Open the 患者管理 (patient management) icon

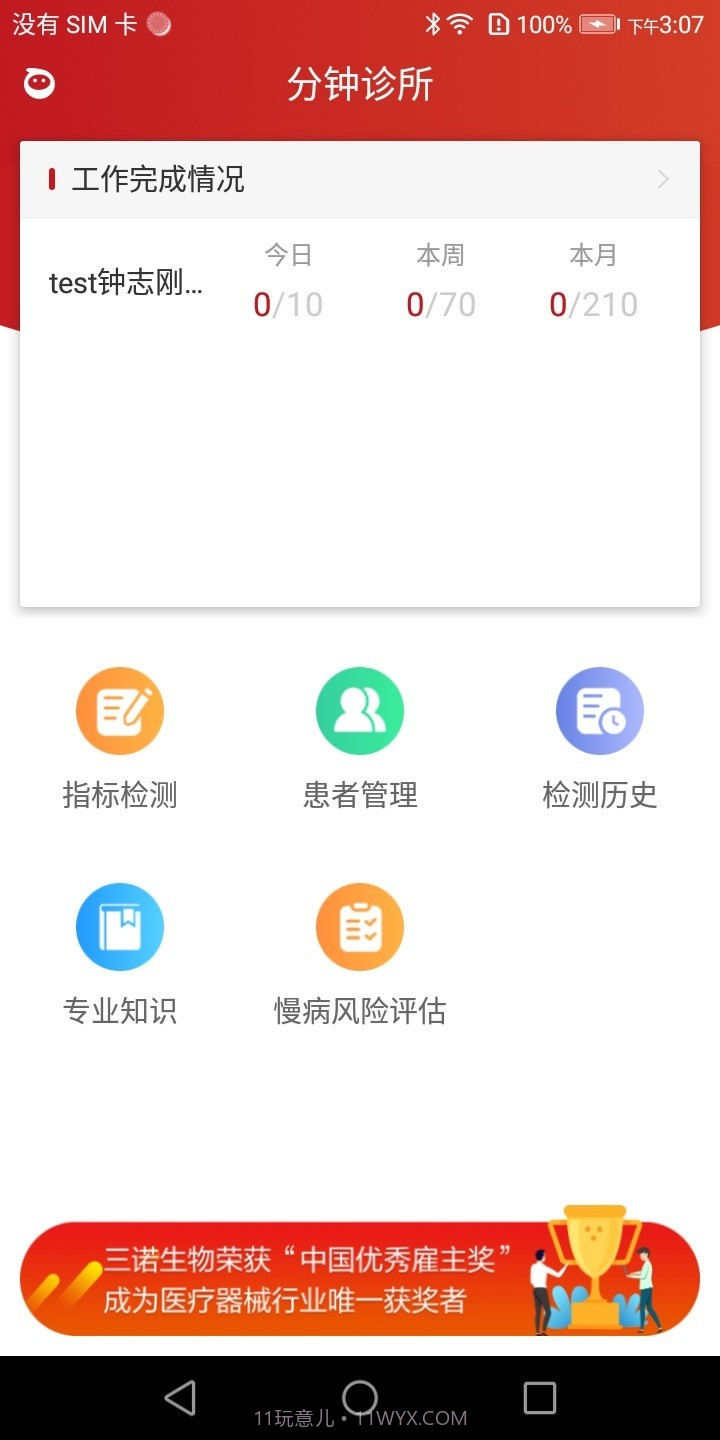[x=360, y=710]
